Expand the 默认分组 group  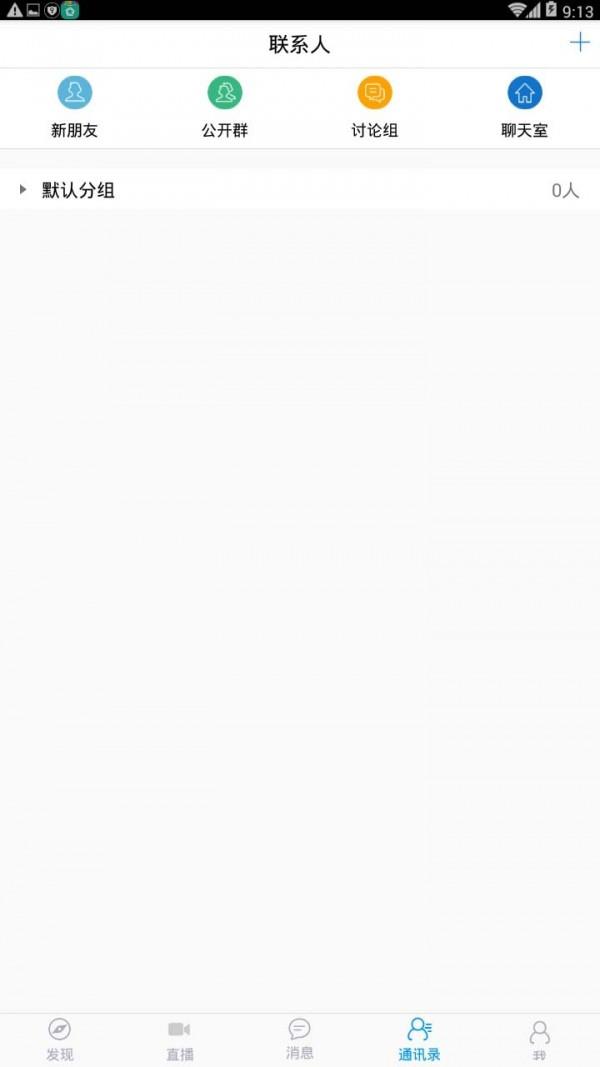point(78,190)
